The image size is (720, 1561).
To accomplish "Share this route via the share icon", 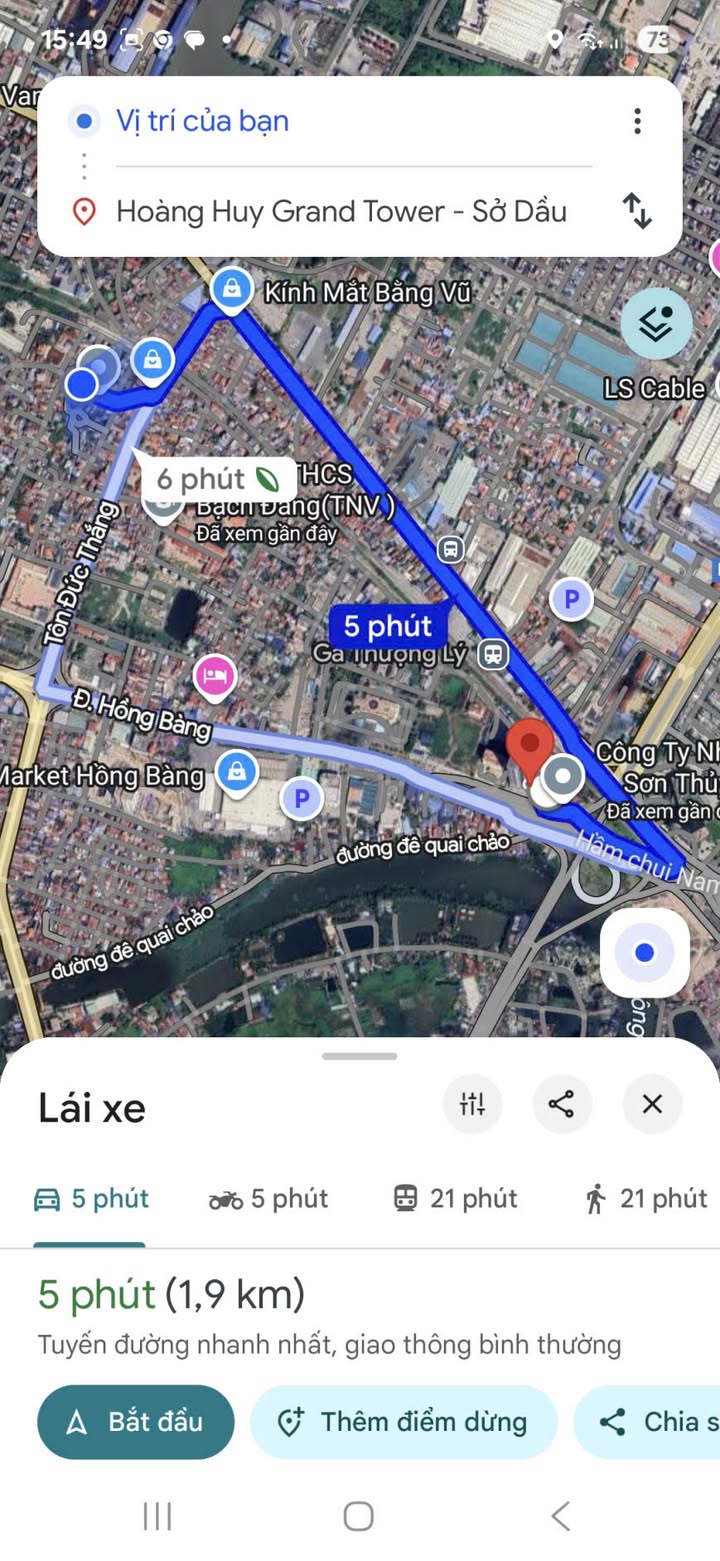I will tap(561, 1104).
